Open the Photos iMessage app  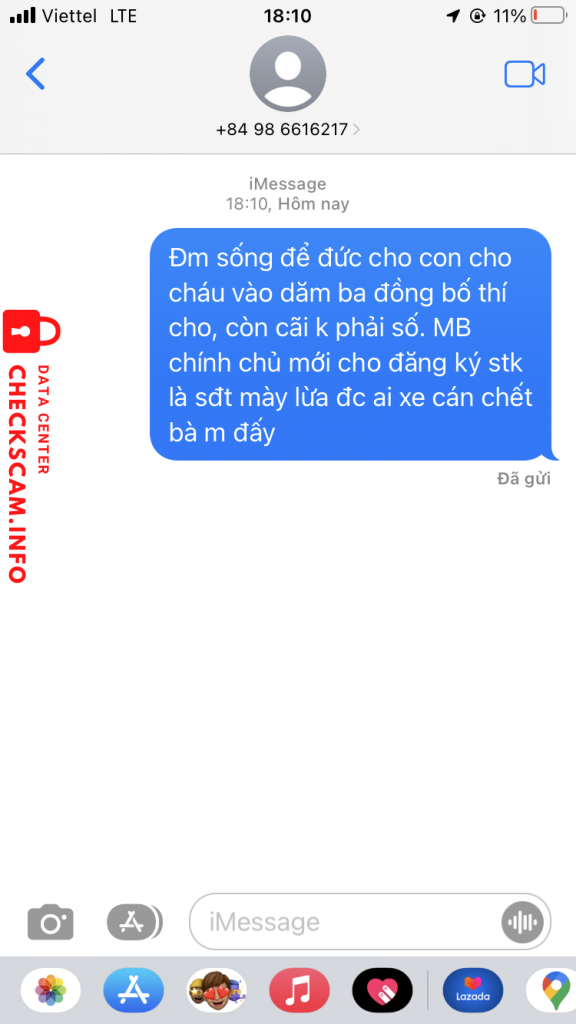click(x=50, y=990)
